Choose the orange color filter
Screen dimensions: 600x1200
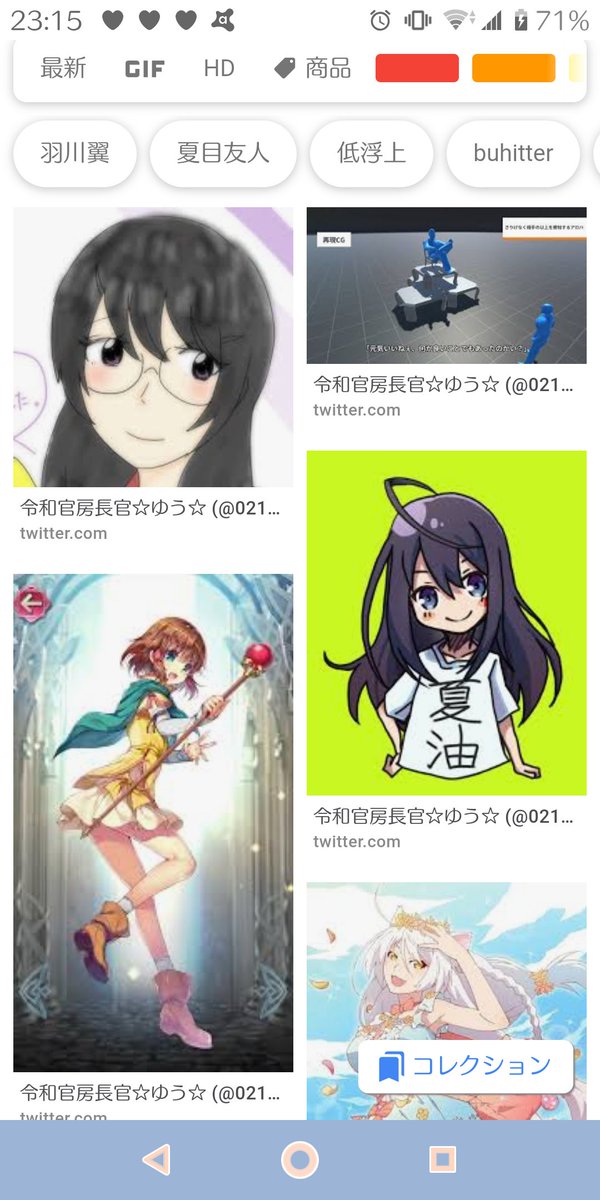(x=513, y=68)
